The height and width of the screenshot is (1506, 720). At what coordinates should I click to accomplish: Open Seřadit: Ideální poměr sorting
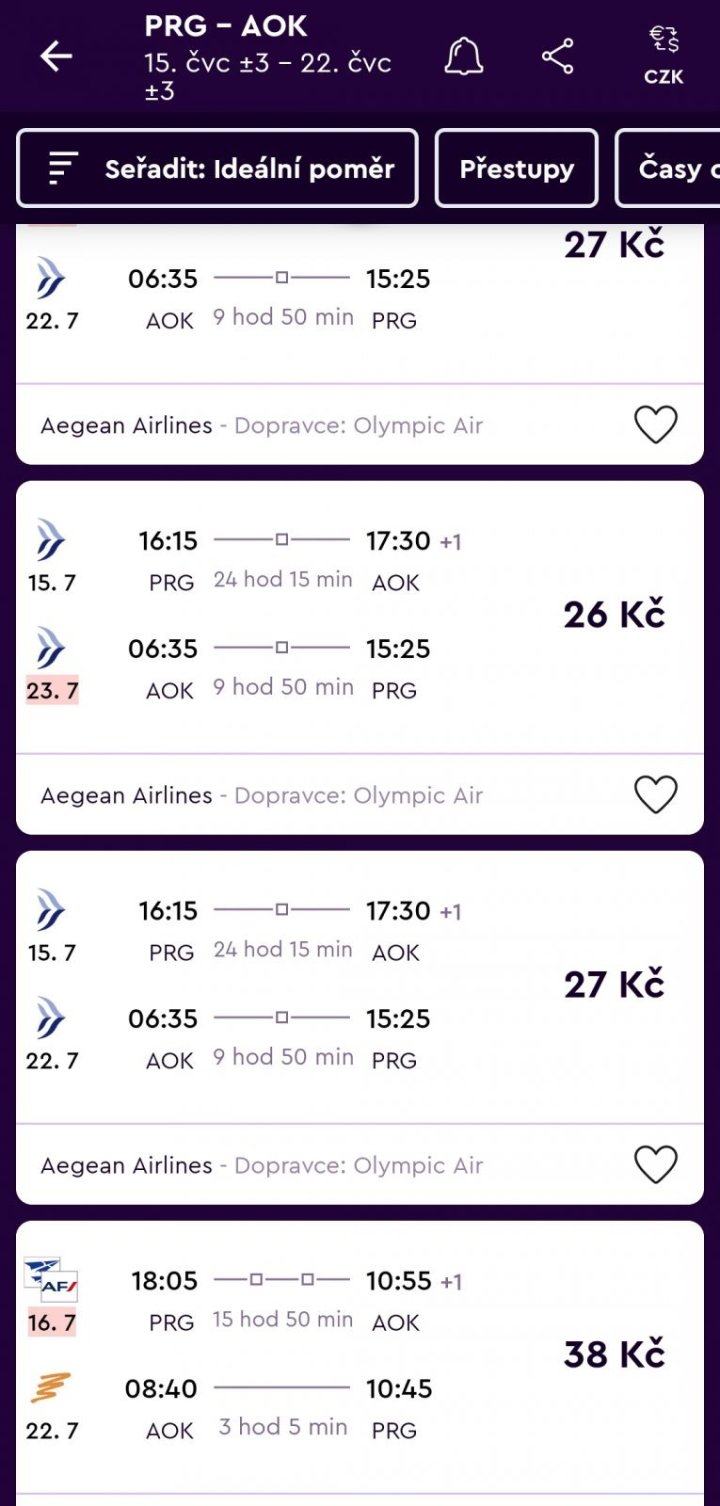(217, 169)
